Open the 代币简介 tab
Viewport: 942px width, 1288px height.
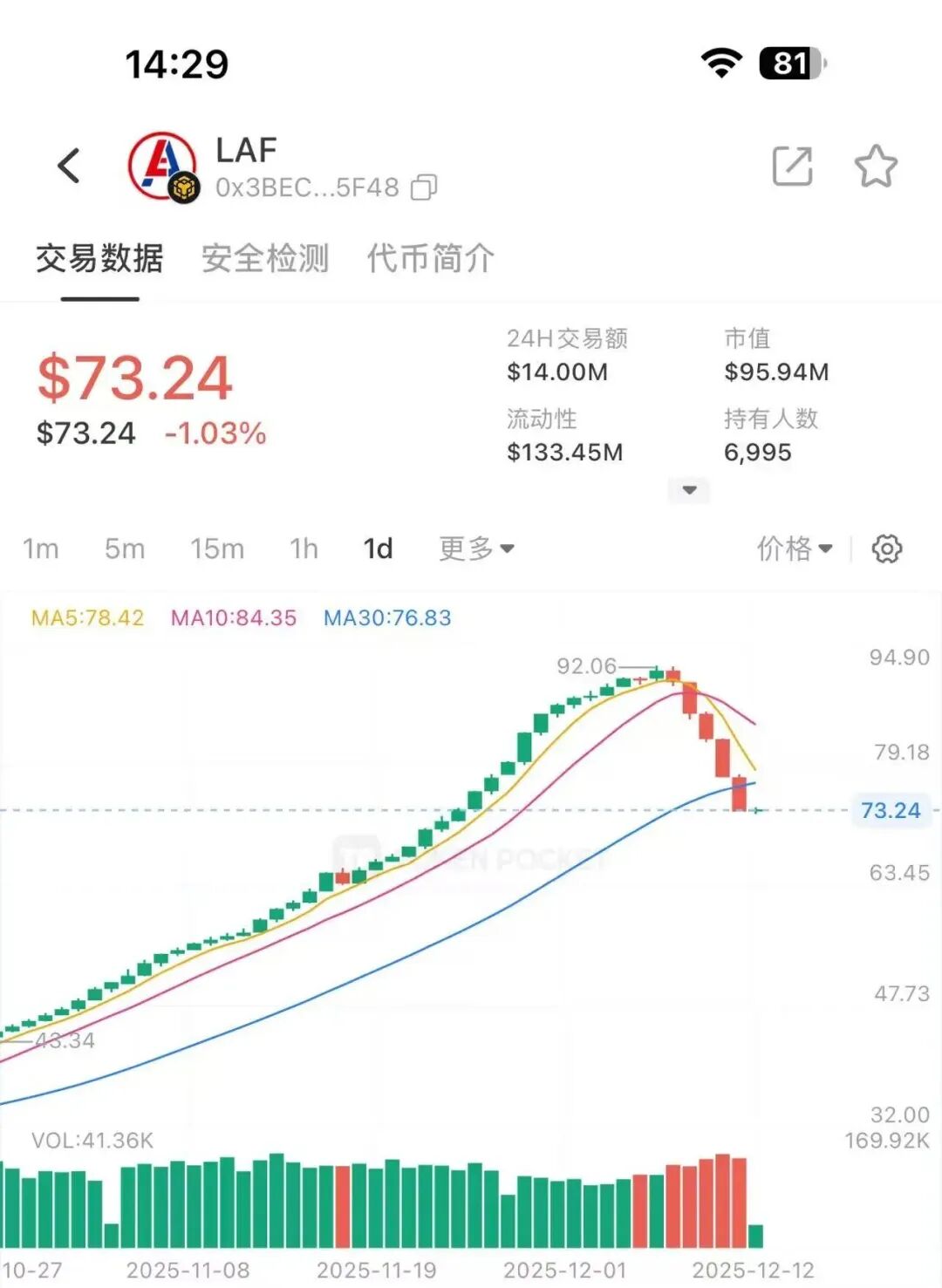429,258
